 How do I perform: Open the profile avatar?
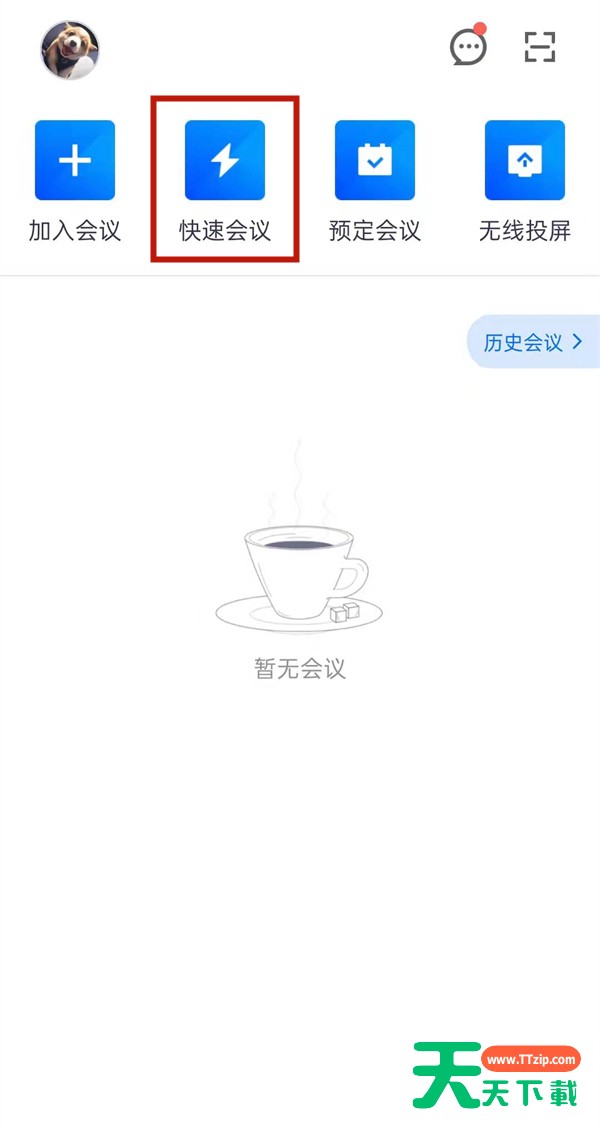click(x=70, y=50)
